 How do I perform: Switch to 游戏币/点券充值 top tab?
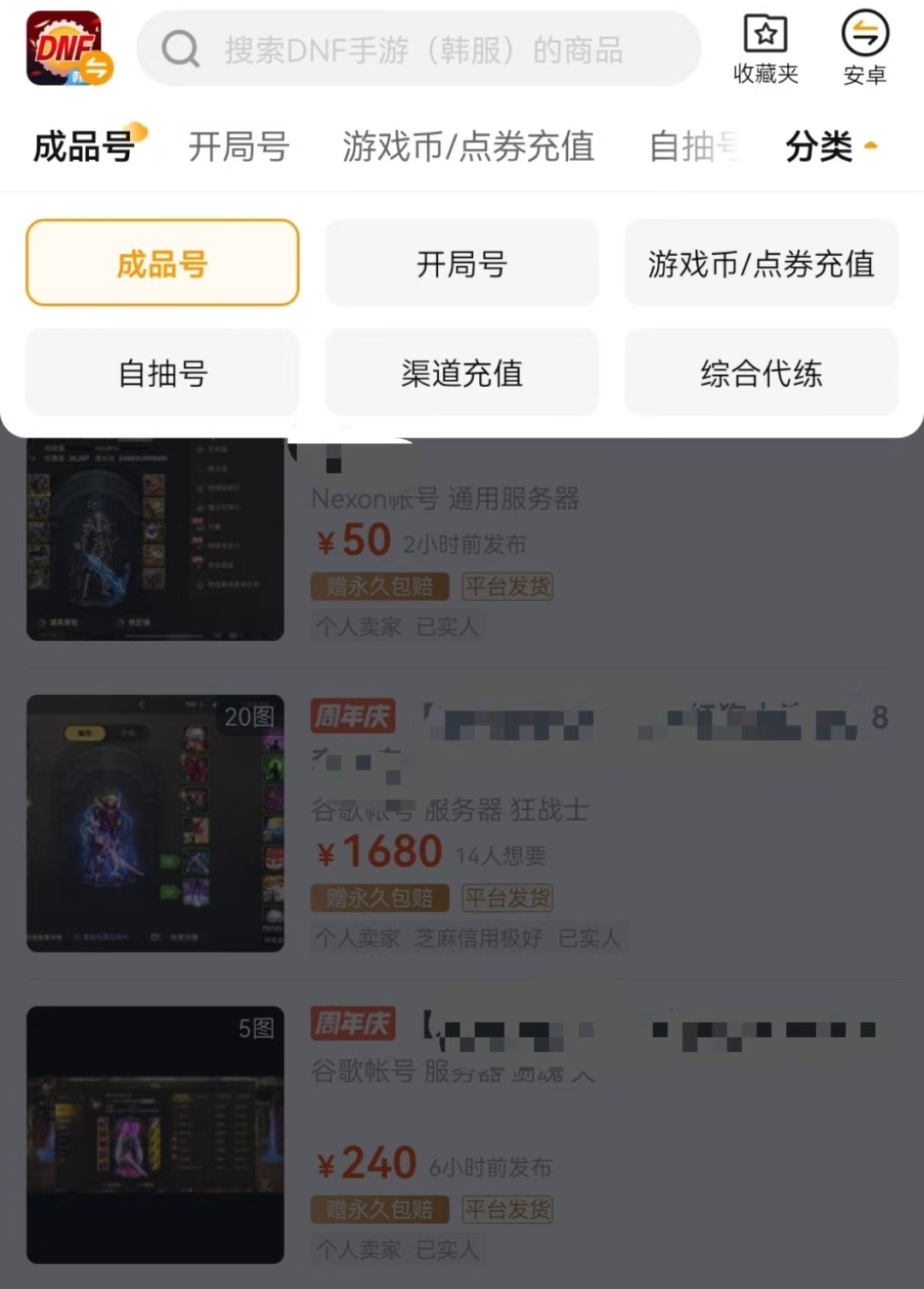468,146
